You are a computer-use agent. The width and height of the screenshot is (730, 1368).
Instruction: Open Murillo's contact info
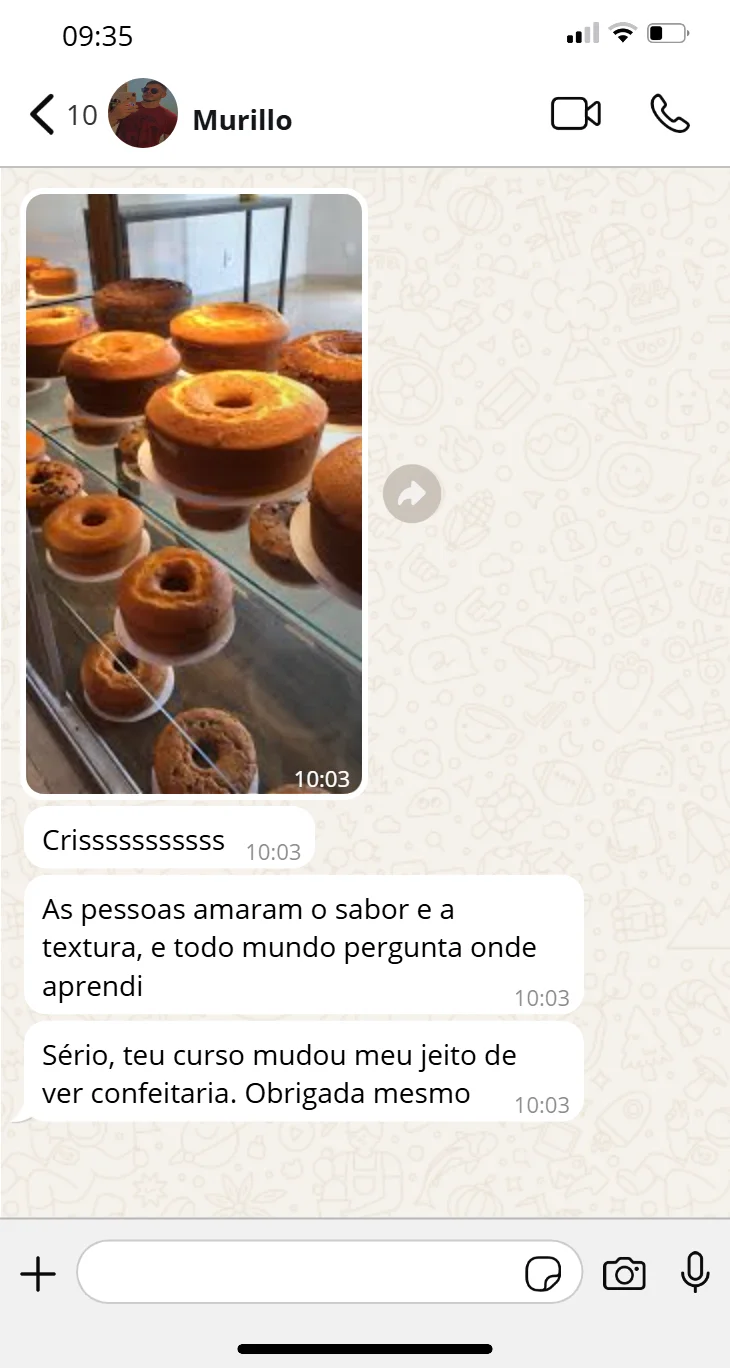click(242, 120)
